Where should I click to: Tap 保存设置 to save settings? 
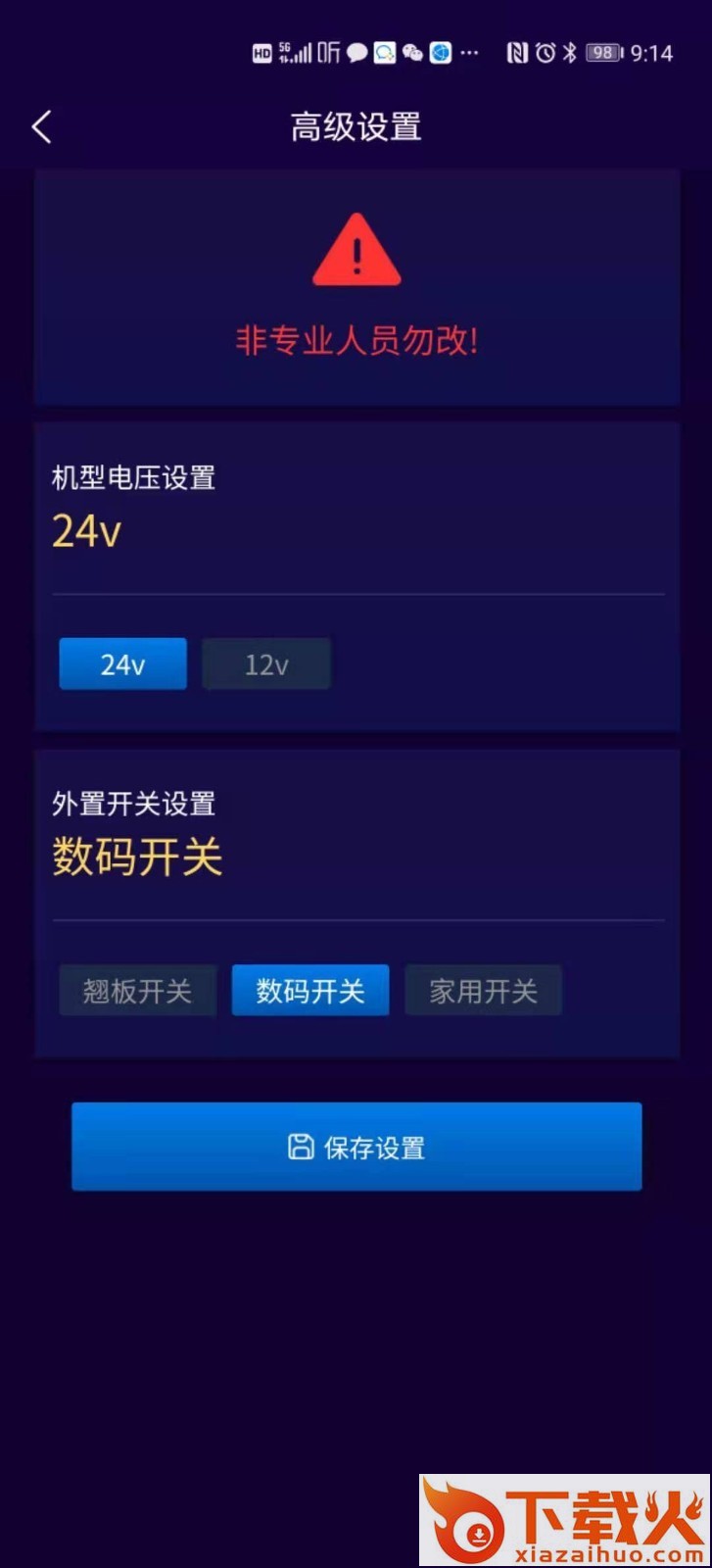point(356,1147)
